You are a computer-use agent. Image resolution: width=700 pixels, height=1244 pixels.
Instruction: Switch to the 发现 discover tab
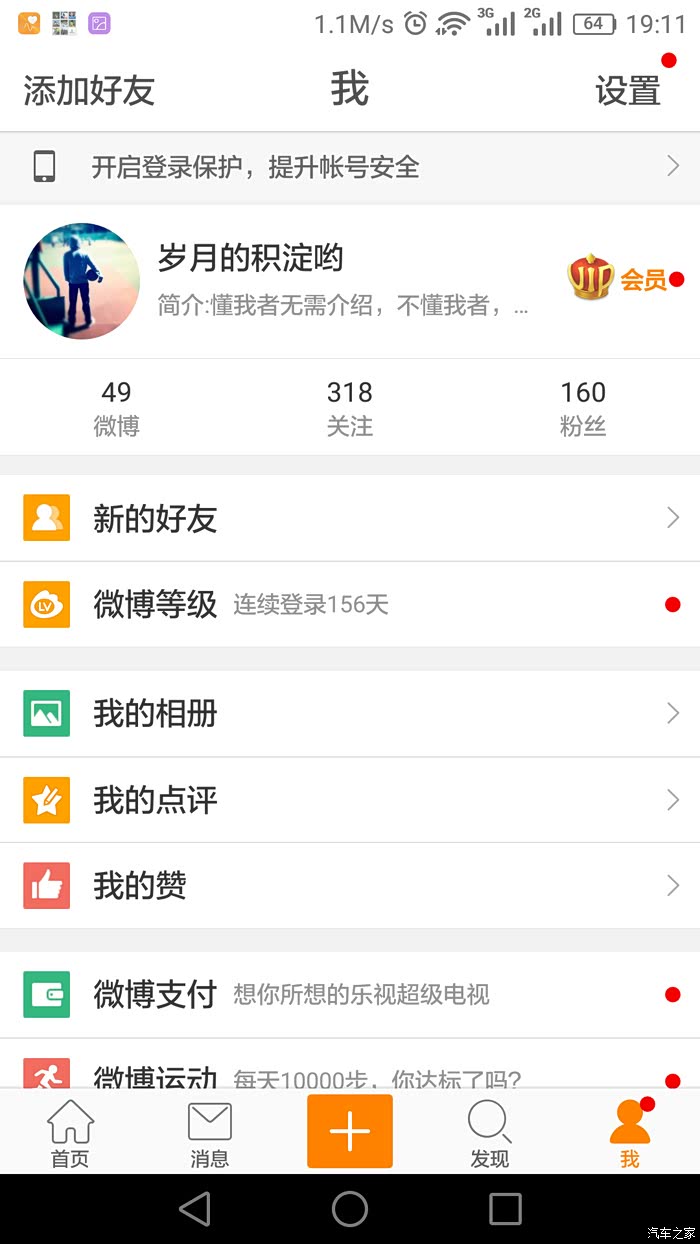pyautogui.click(x=490, y=1133)
